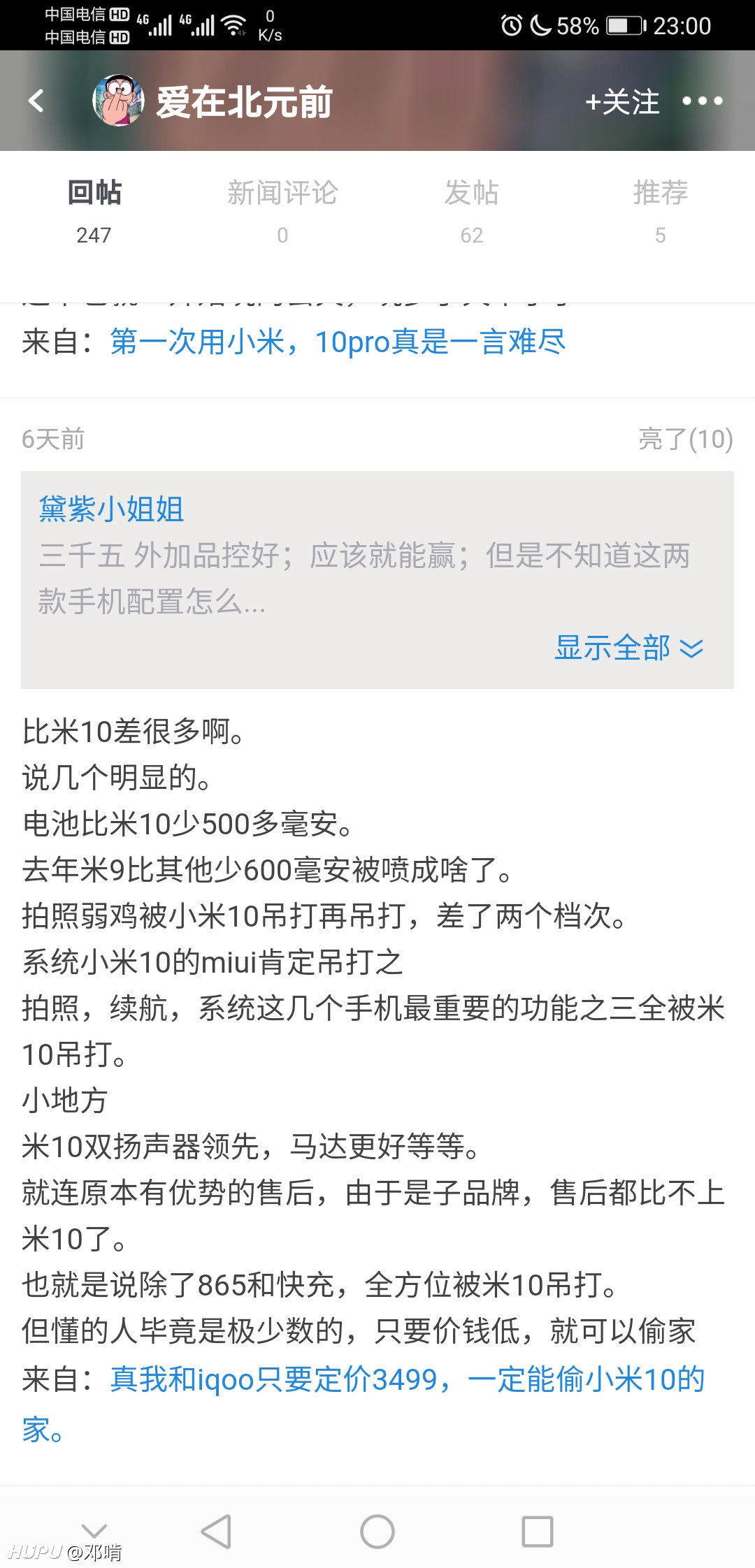Expand quoted reply with 显示全部
Screen dimensions: 755x1568
coord(629,648)
